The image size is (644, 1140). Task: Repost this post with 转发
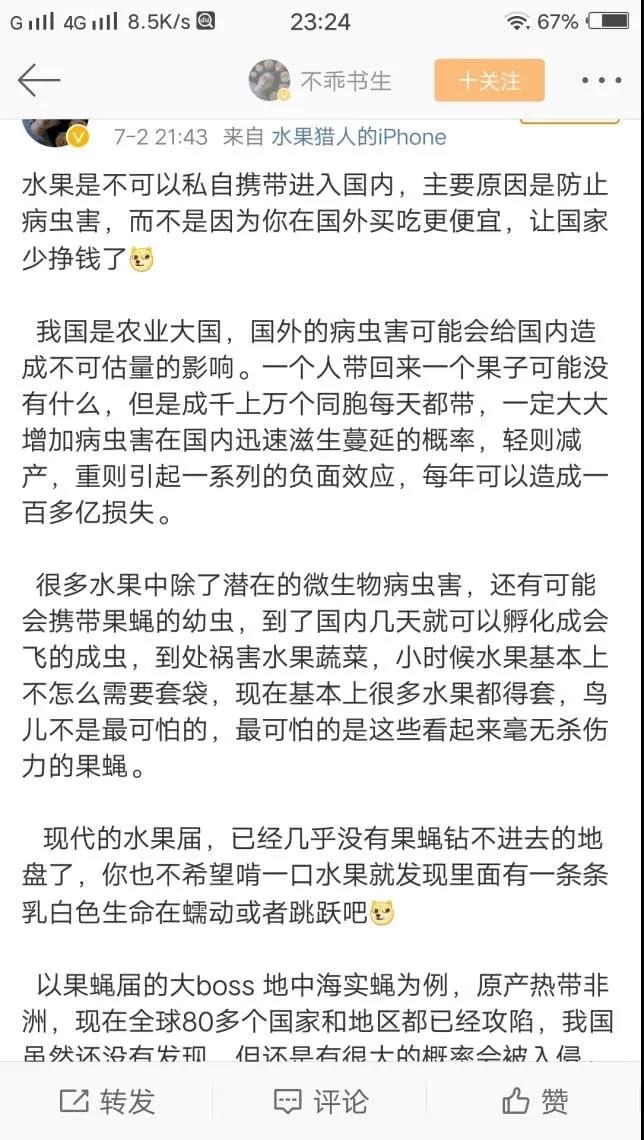point(107,1102)
